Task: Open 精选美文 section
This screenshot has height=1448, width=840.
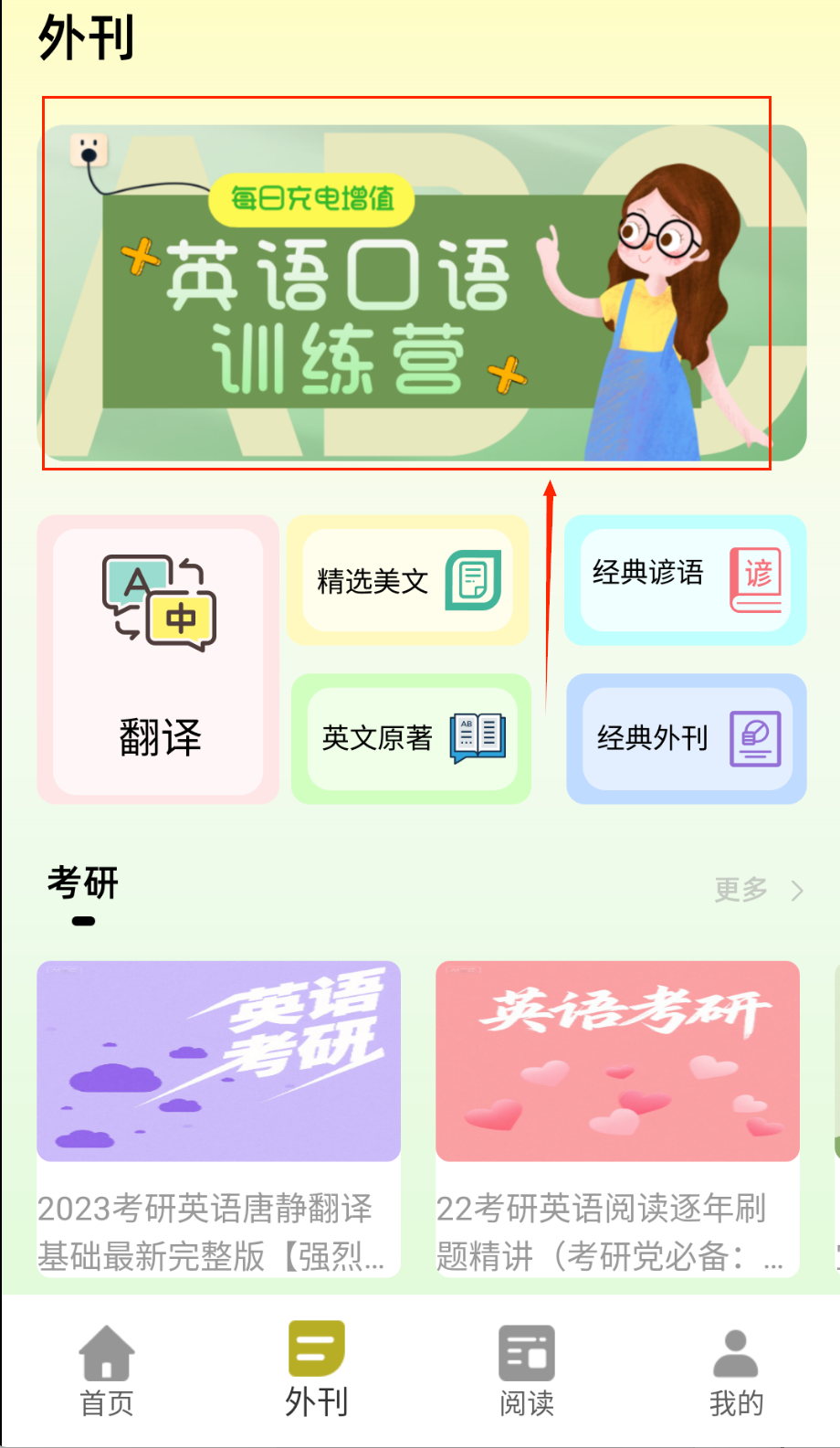Action: [408, 581]
